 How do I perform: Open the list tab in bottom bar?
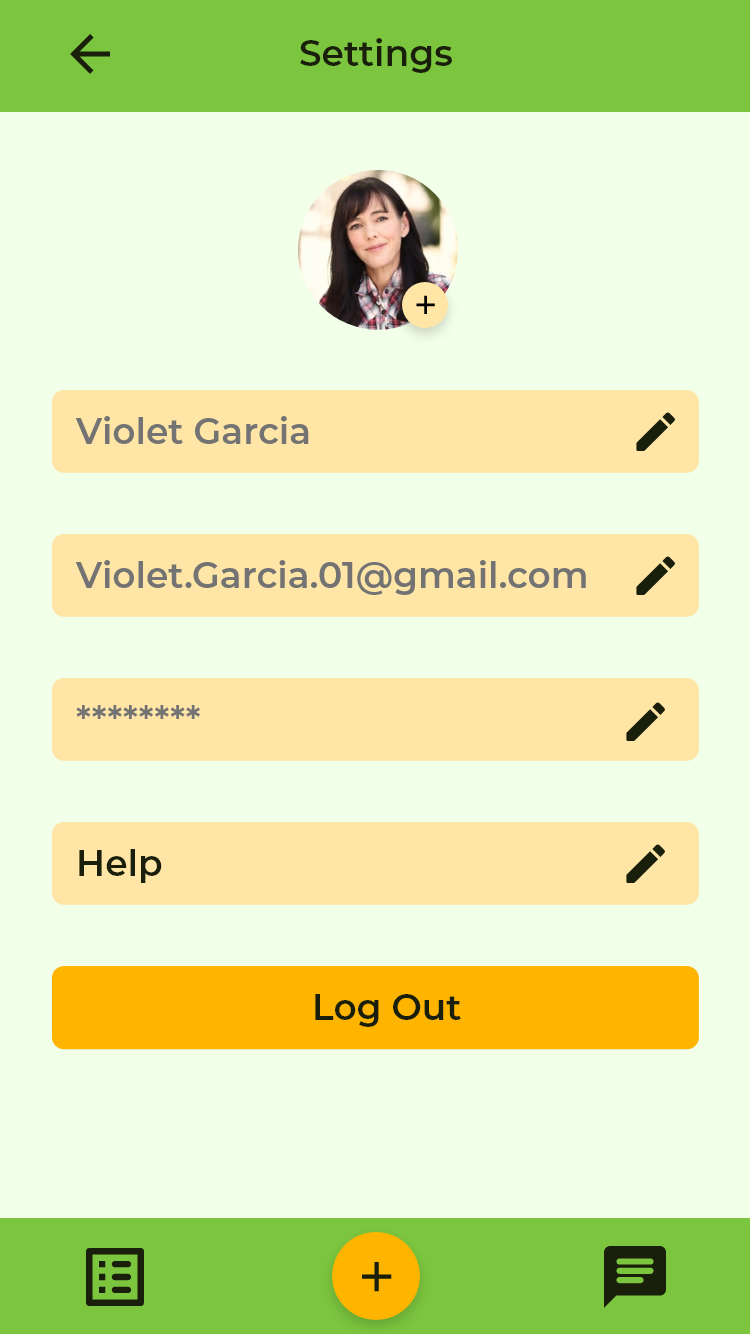[x=115, y=1277]
